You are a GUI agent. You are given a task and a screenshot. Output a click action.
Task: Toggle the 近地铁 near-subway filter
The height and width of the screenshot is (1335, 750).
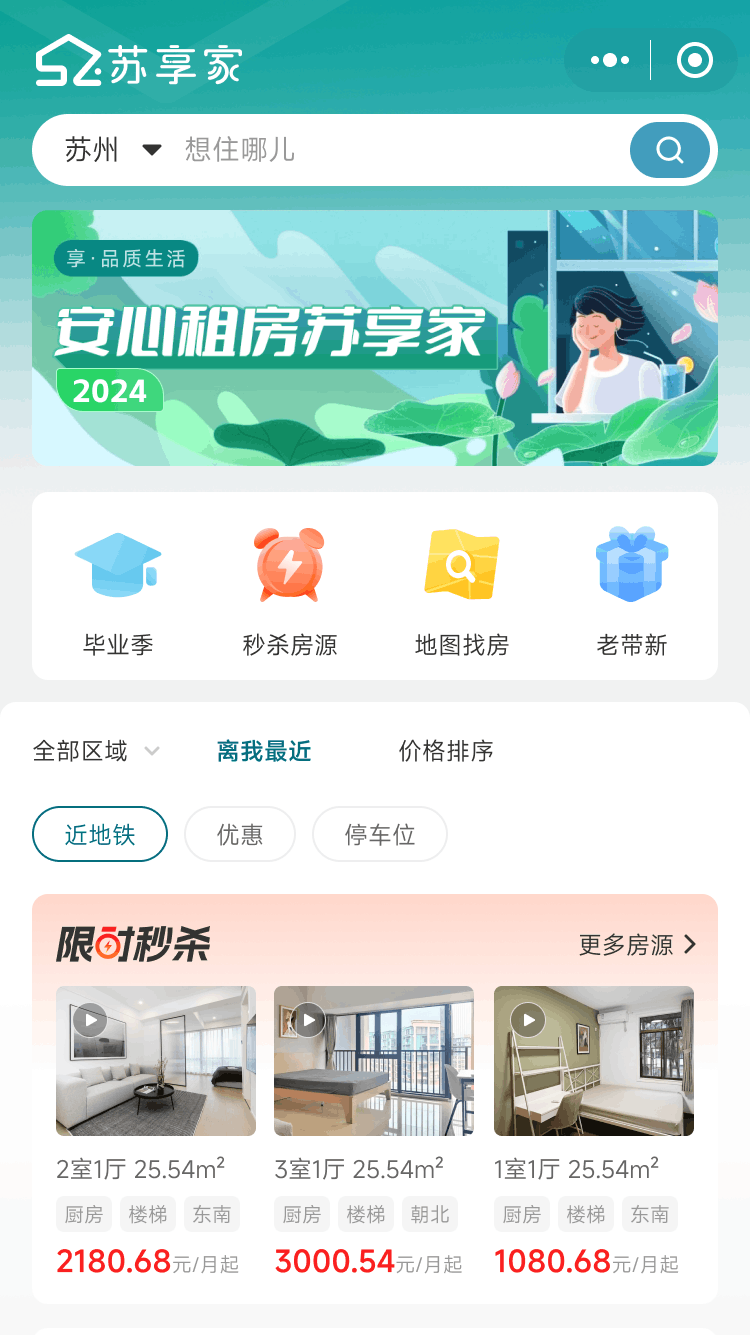coord(99,833)
